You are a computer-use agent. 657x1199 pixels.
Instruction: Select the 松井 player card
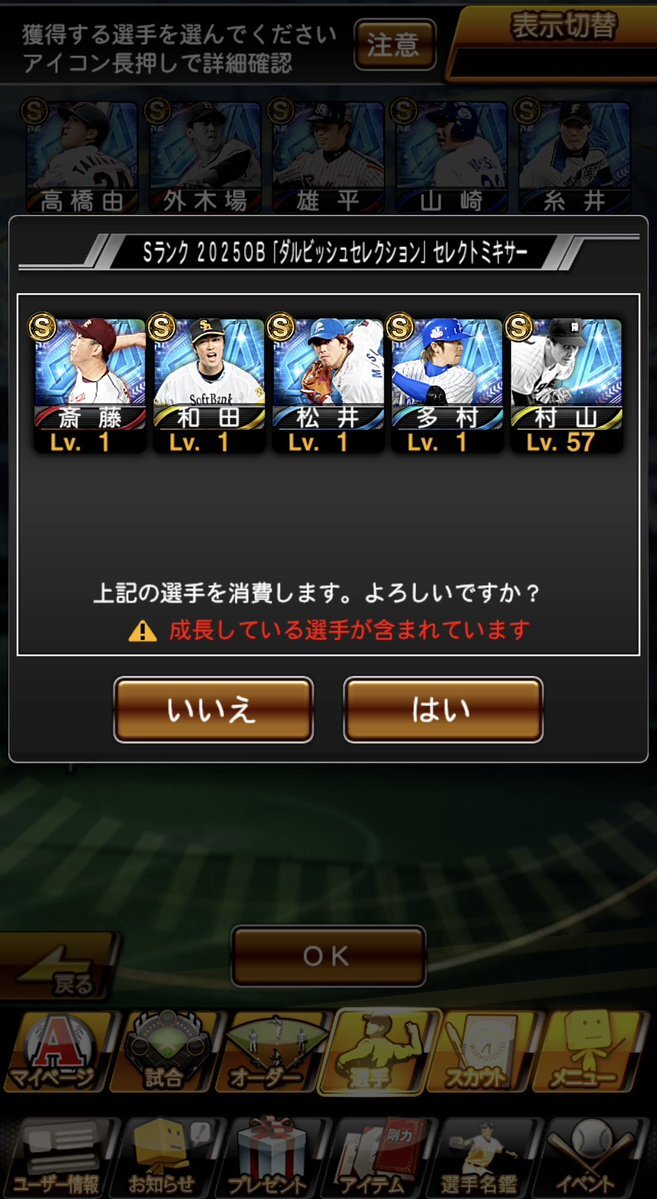pos(327,384)
